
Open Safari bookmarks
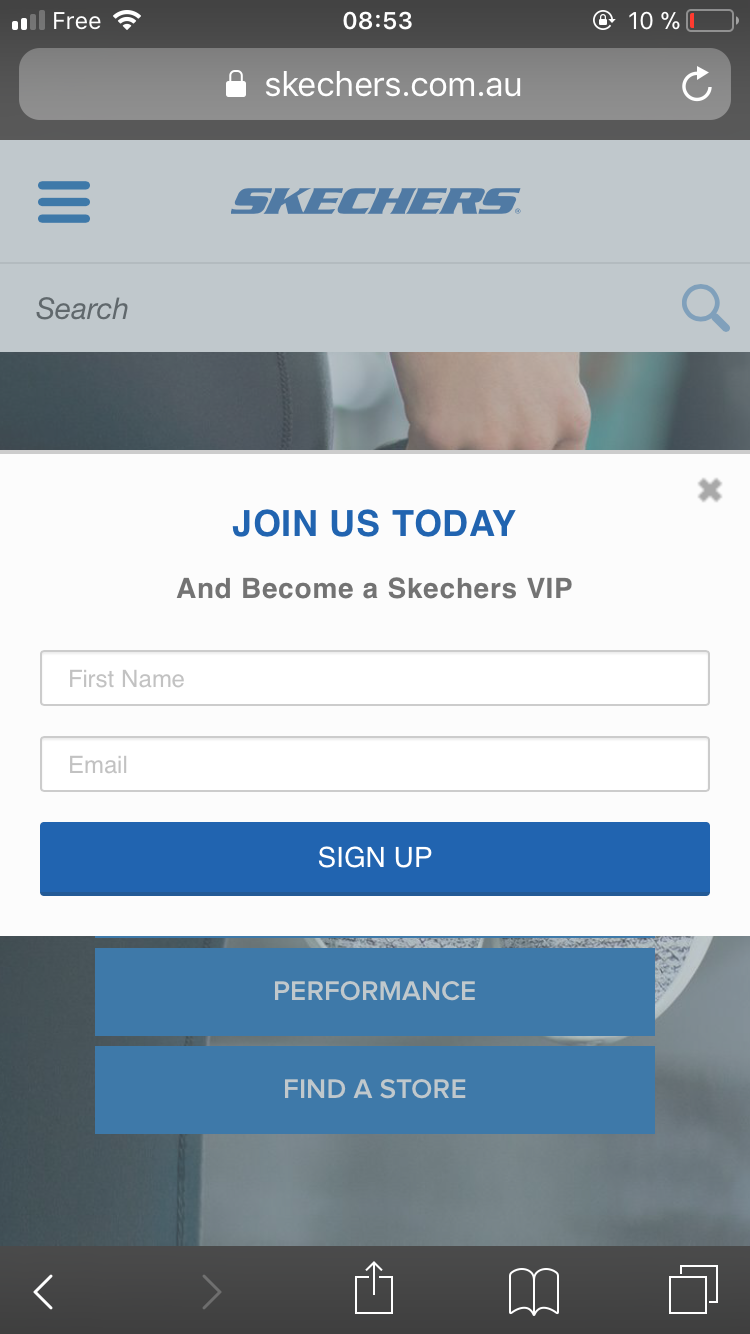click(533, 1291)
